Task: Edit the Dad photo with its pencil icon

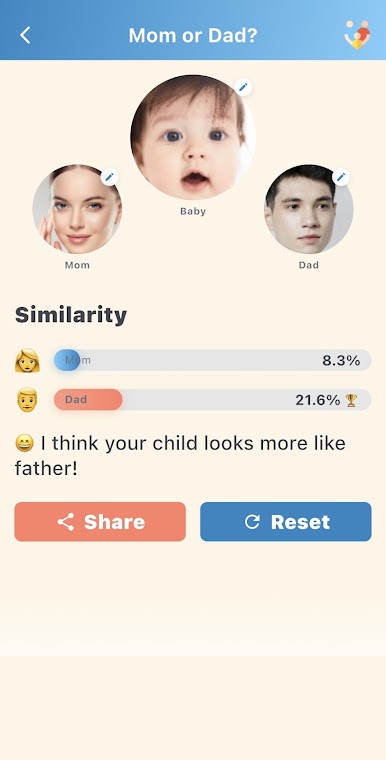Action: click(x=341, y=176)
